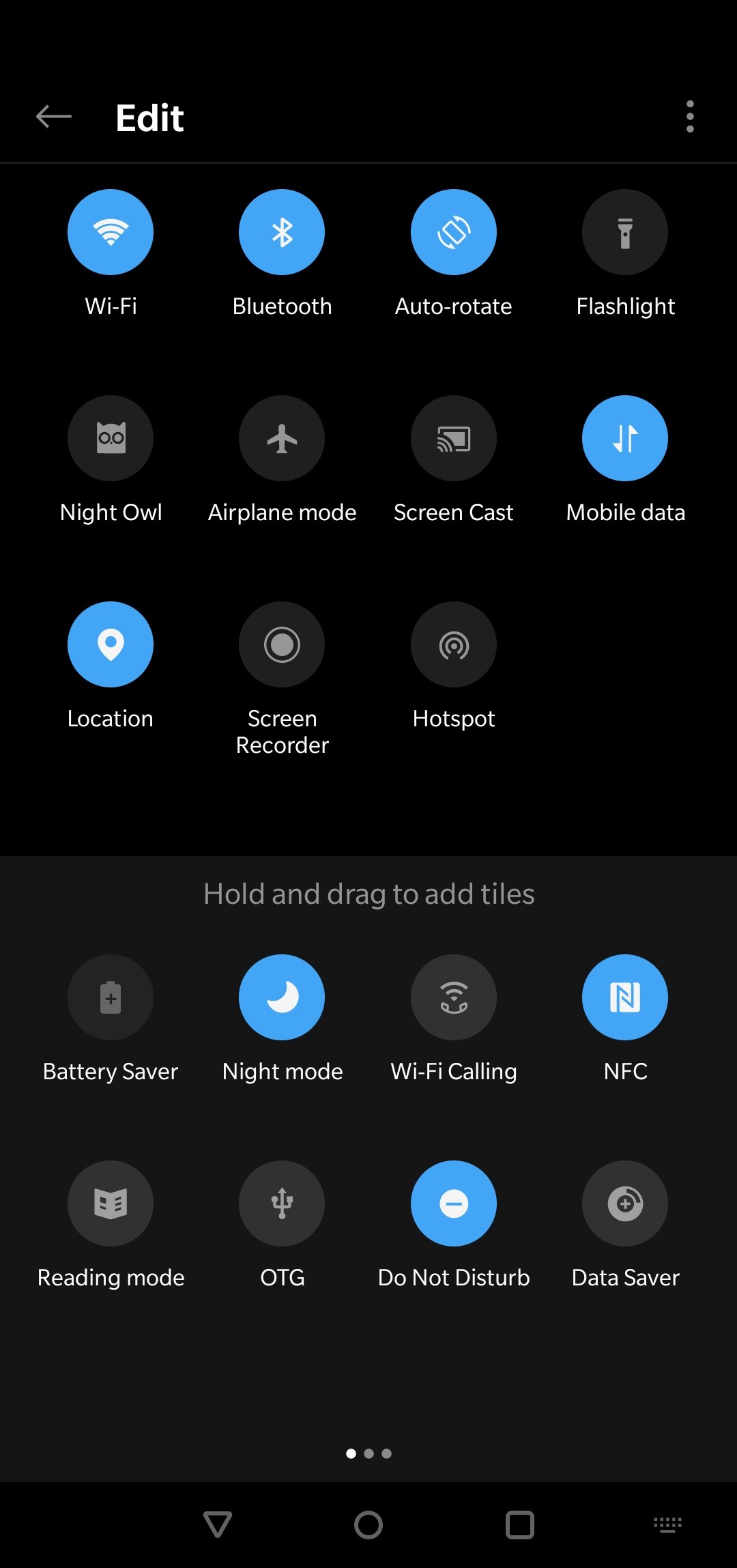The image size is (737, 1568).
Task: Tap the Hotspot tile
Action: [x=454, y=644]
